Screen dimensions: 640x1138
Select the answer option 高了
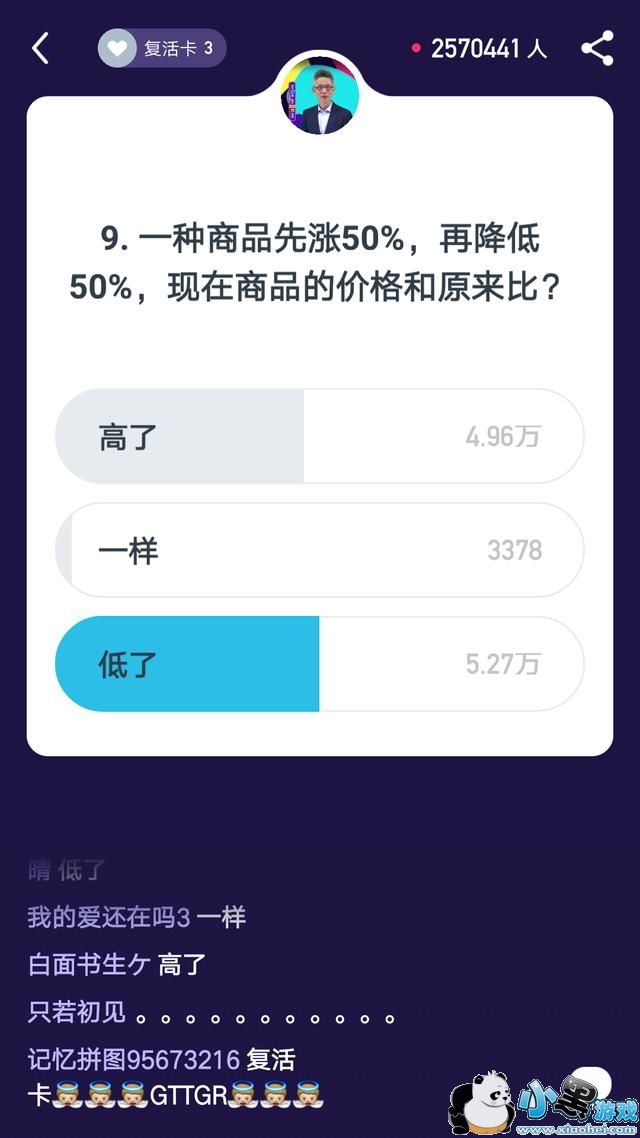click(x=319, y=437)
